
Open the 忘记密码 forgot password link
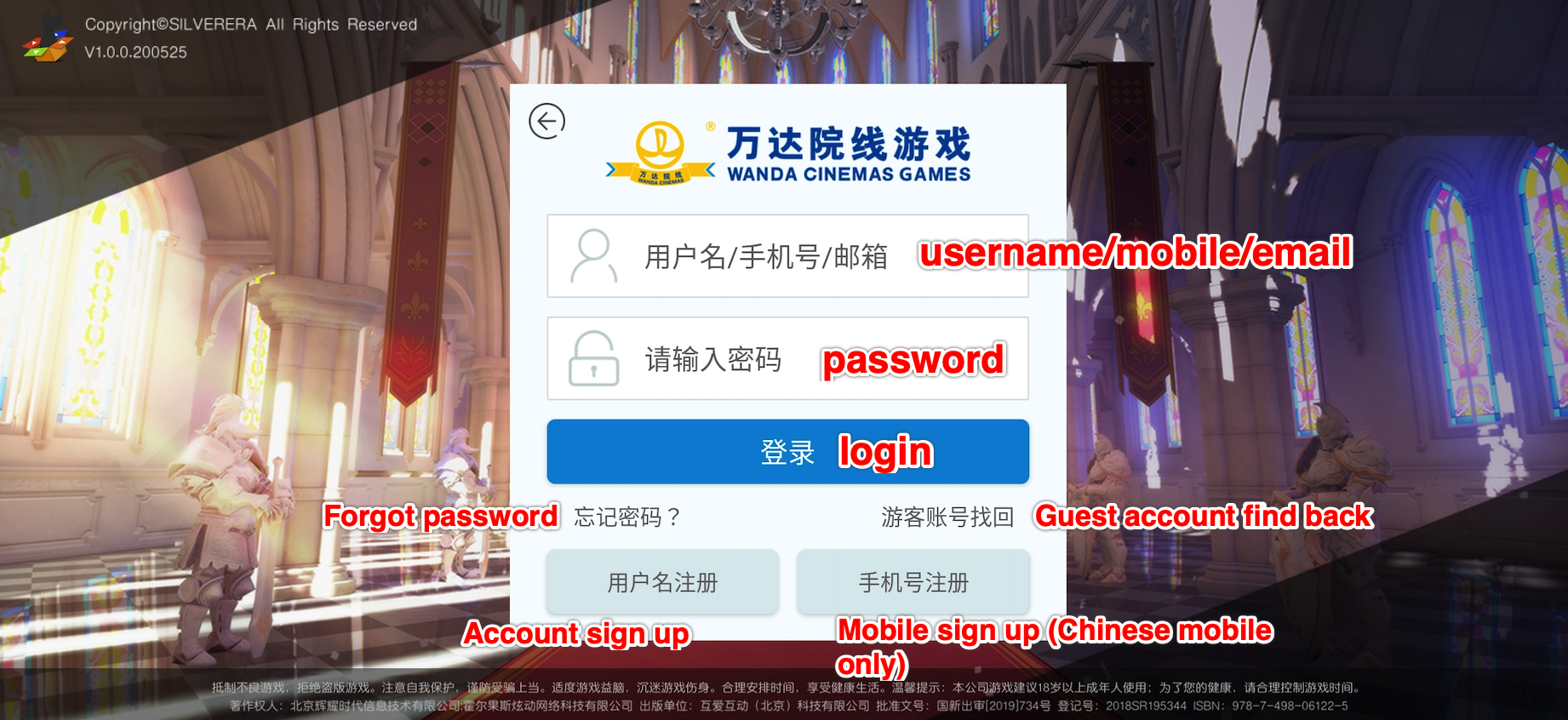tap(627, 517)
